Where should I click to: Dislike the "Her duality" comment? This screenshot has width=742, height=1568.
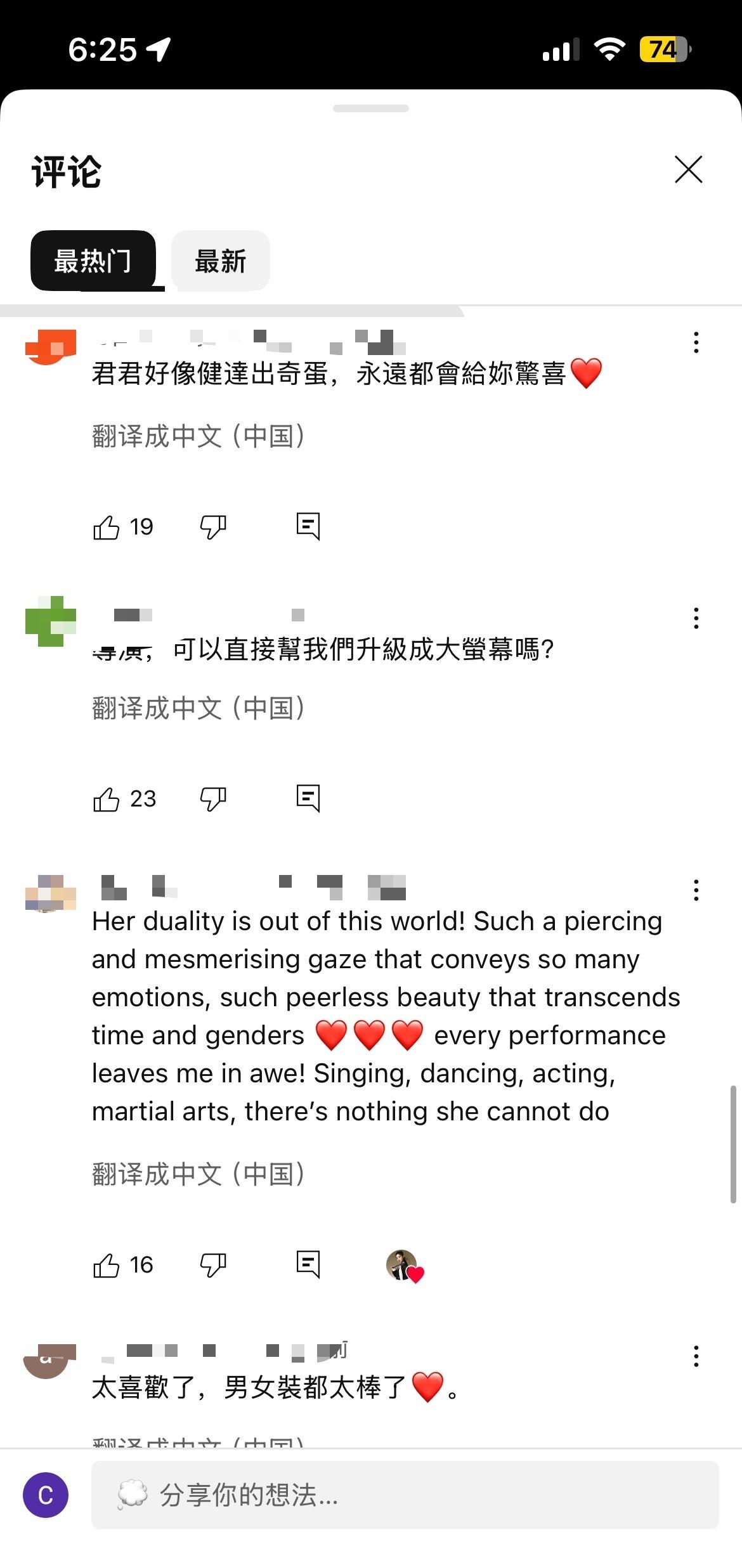[213, 1265]
